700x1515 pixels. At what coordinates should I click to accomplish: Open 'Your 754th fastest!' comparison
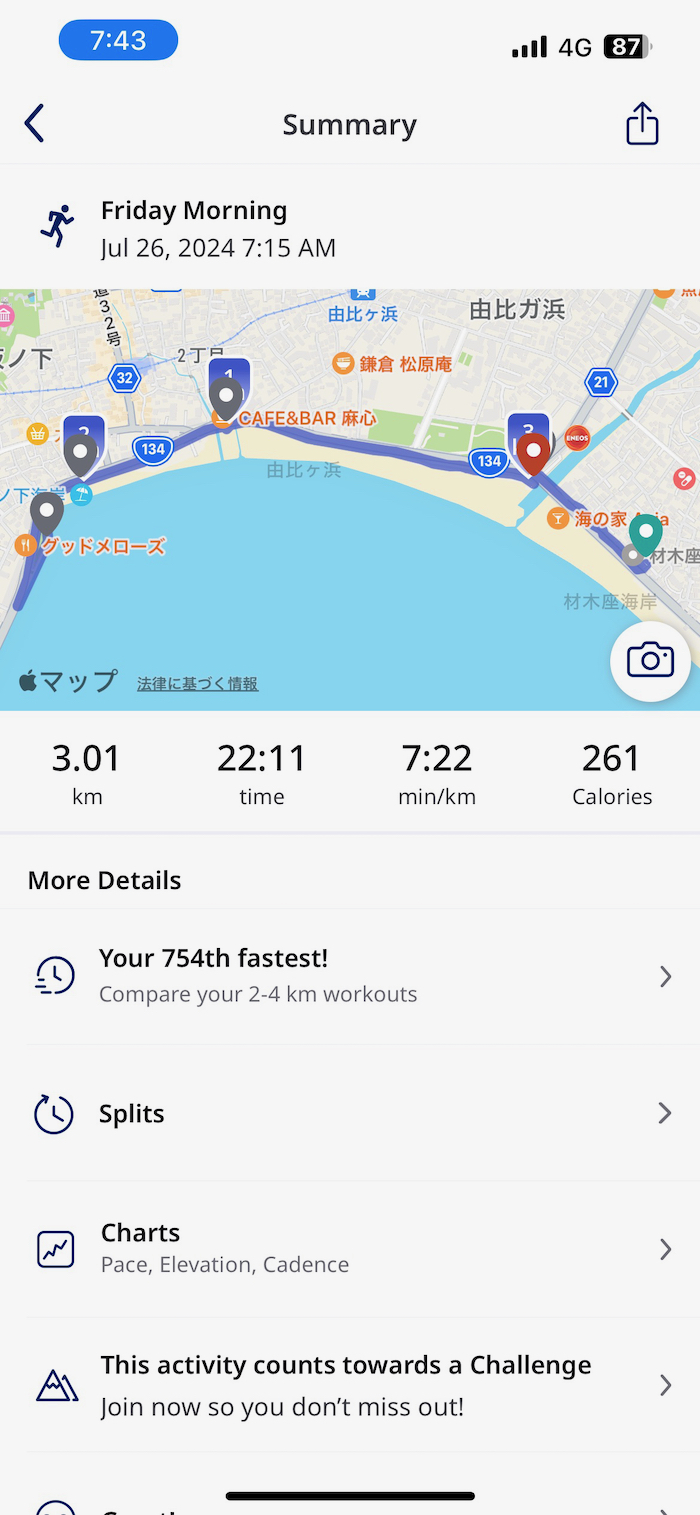coord(350,976)
